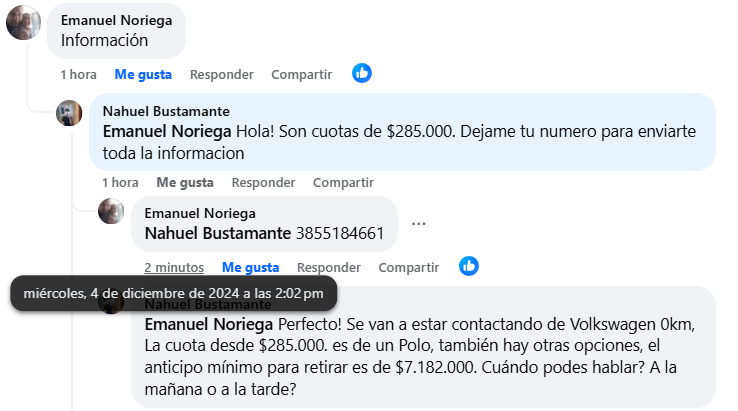View like reactions on the 3855184661 comment
738x411 pixels.
tap(469, 266)
